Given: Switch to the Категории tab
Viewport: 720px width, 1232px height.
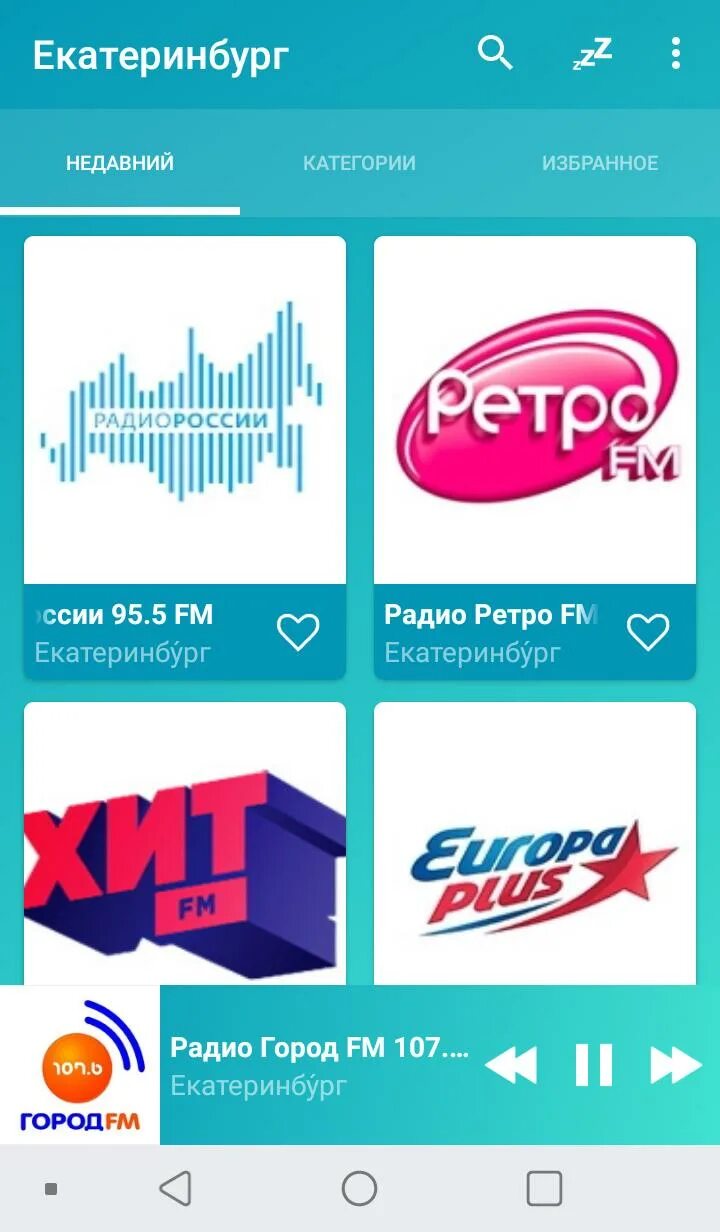Looking at the screenshot, I should [x=360, y=163].
